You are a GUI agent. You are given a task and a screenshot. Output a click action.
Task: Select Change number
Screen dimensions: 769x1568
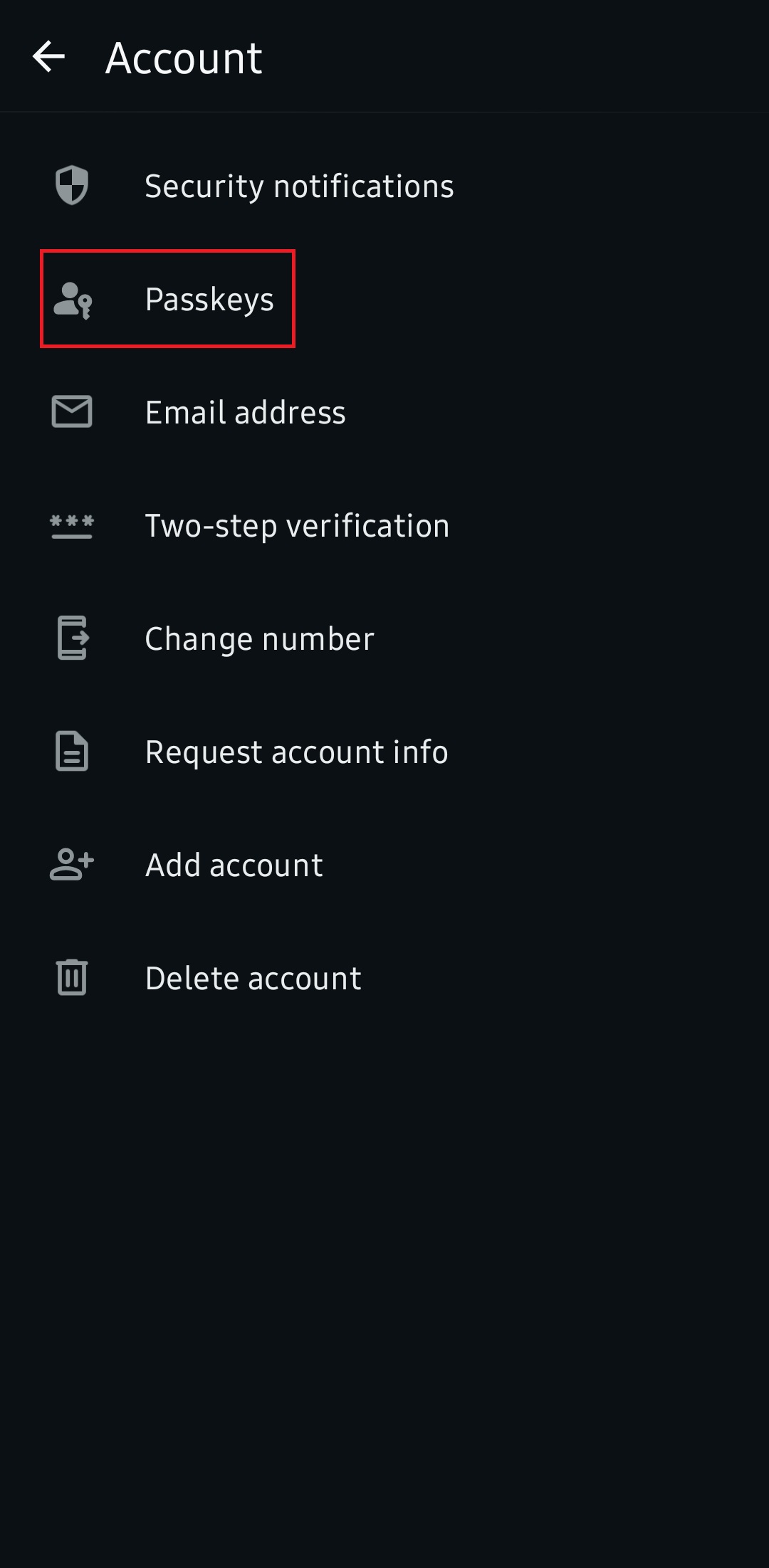[384, 638]
